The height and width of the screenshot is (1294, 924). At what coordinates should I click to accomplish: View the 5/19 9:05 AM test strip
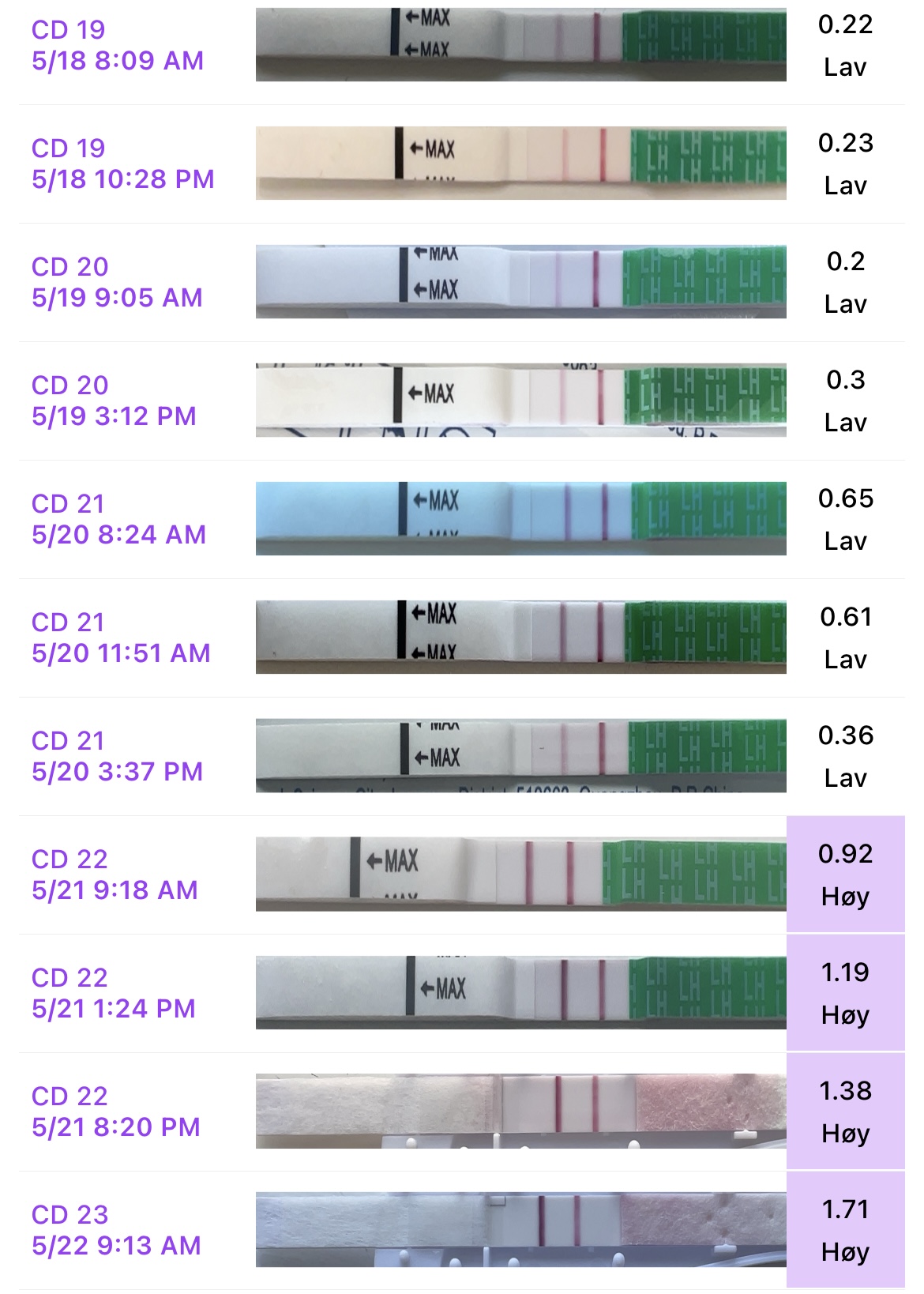coord(520,282)
